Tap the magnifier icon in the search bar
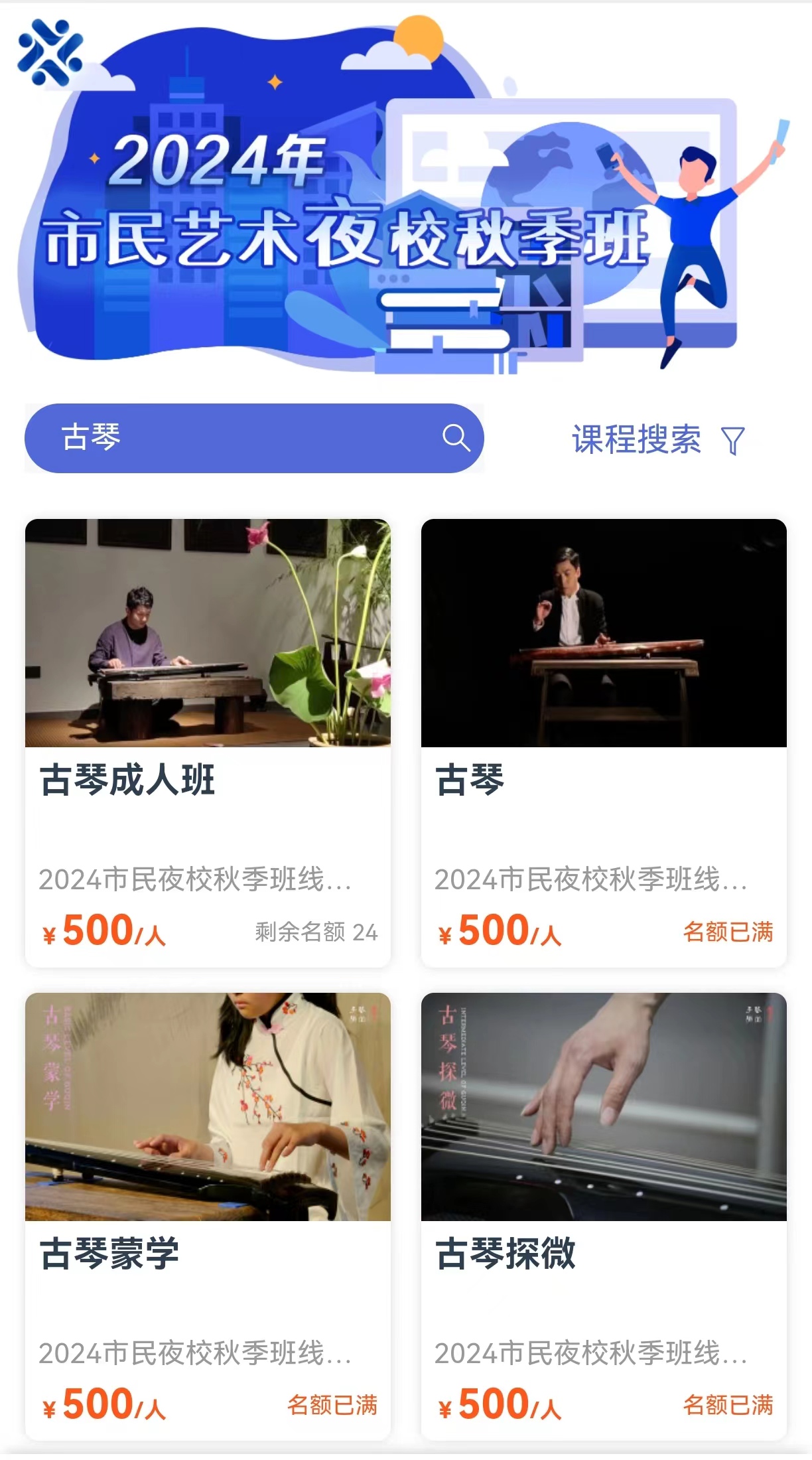Image resolution: width=812 pixels, height=1460 pixels. (456, 438)
